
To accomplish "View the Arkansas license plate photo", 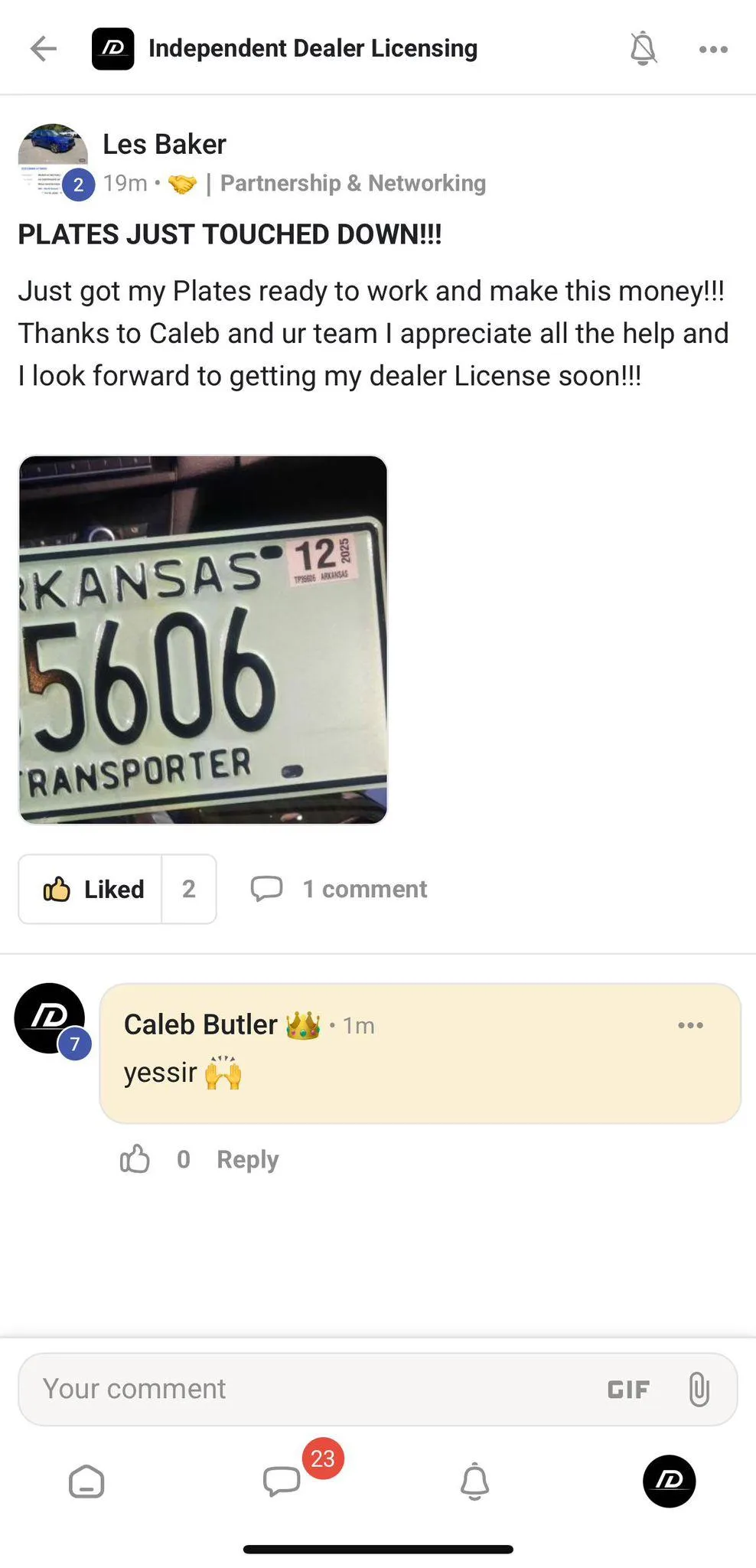I will pyautogui.click(x=203, y=639).
